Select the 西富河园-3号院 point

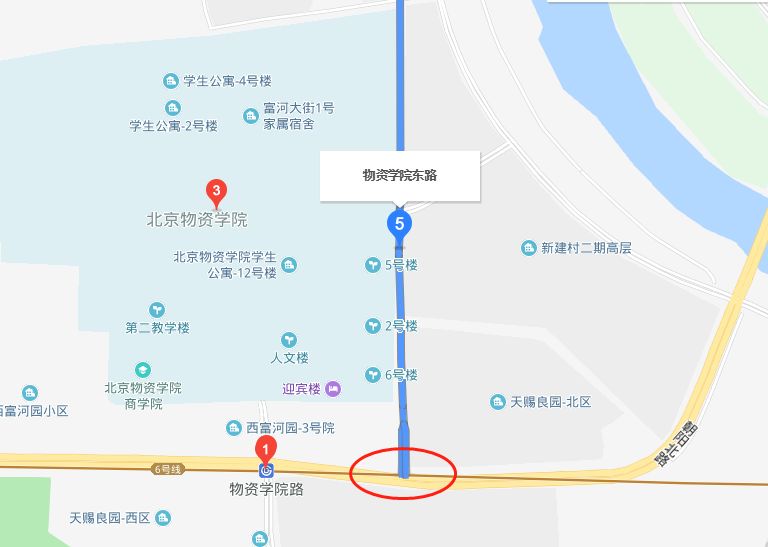234,428
